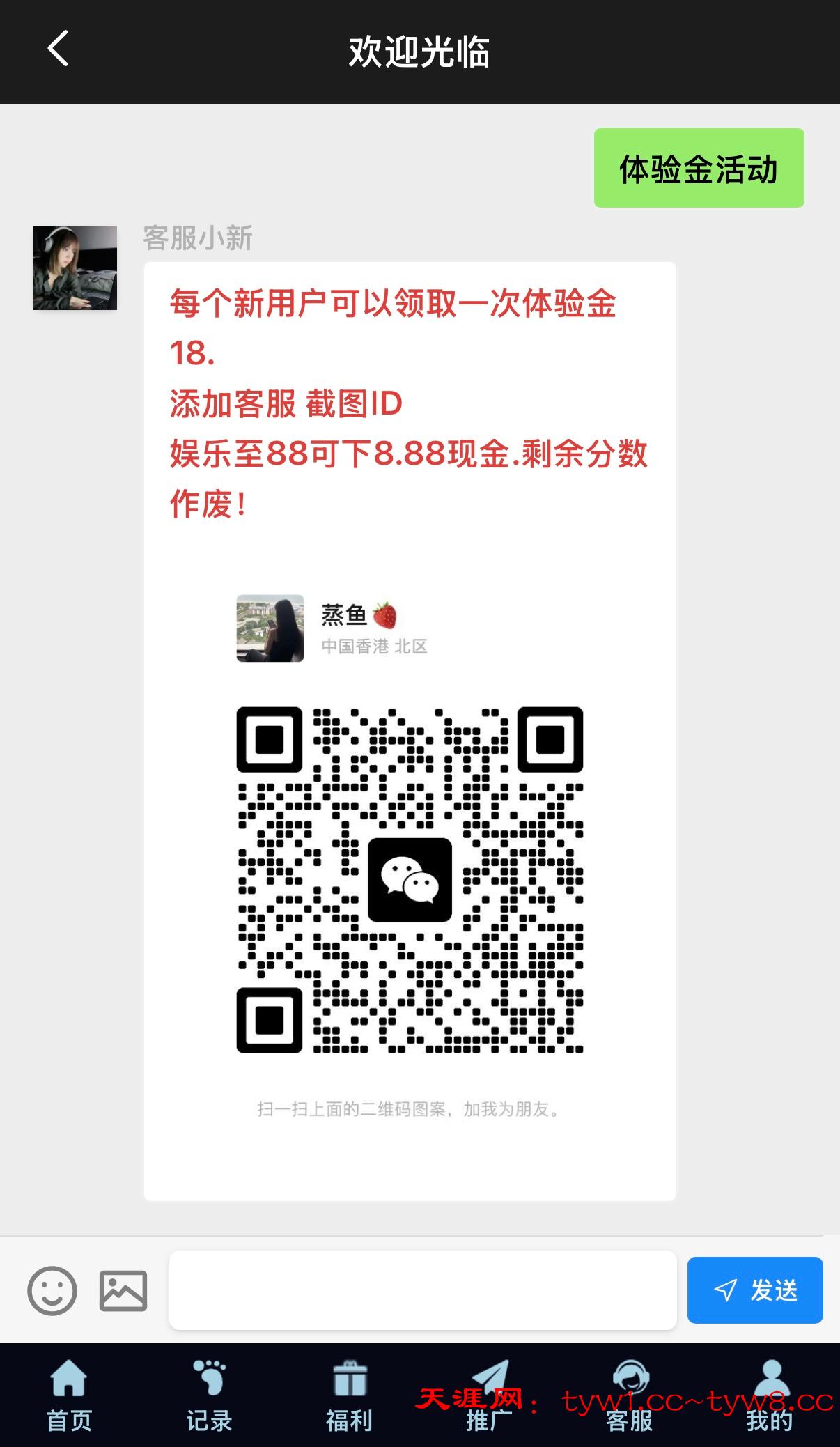The width and height of the screenshot is (840, 1447).
Task: View 客服小新's avatar profile
Action: click(x=75, y=268)
